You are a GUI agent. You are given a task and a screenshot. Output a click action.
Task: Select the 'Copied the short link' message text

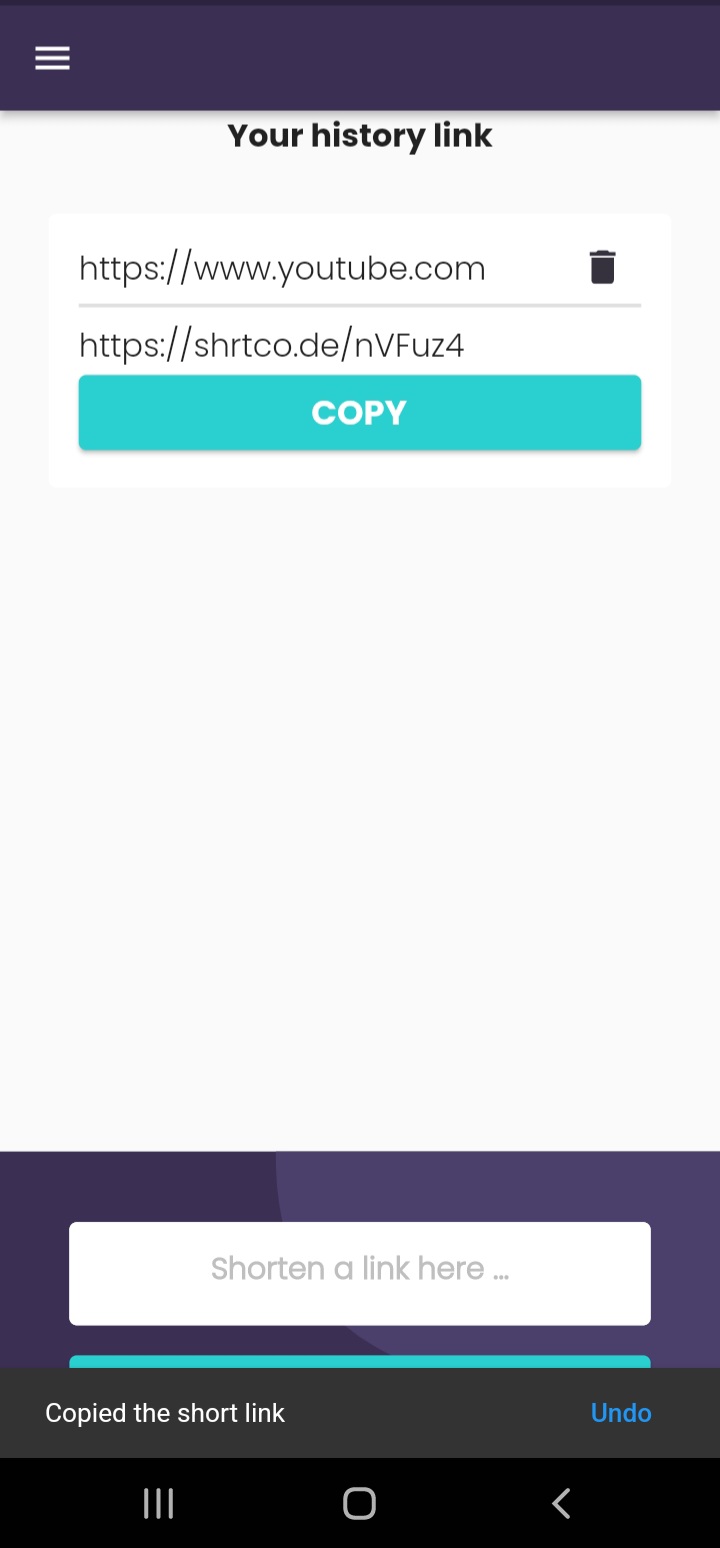(165, 1412)
